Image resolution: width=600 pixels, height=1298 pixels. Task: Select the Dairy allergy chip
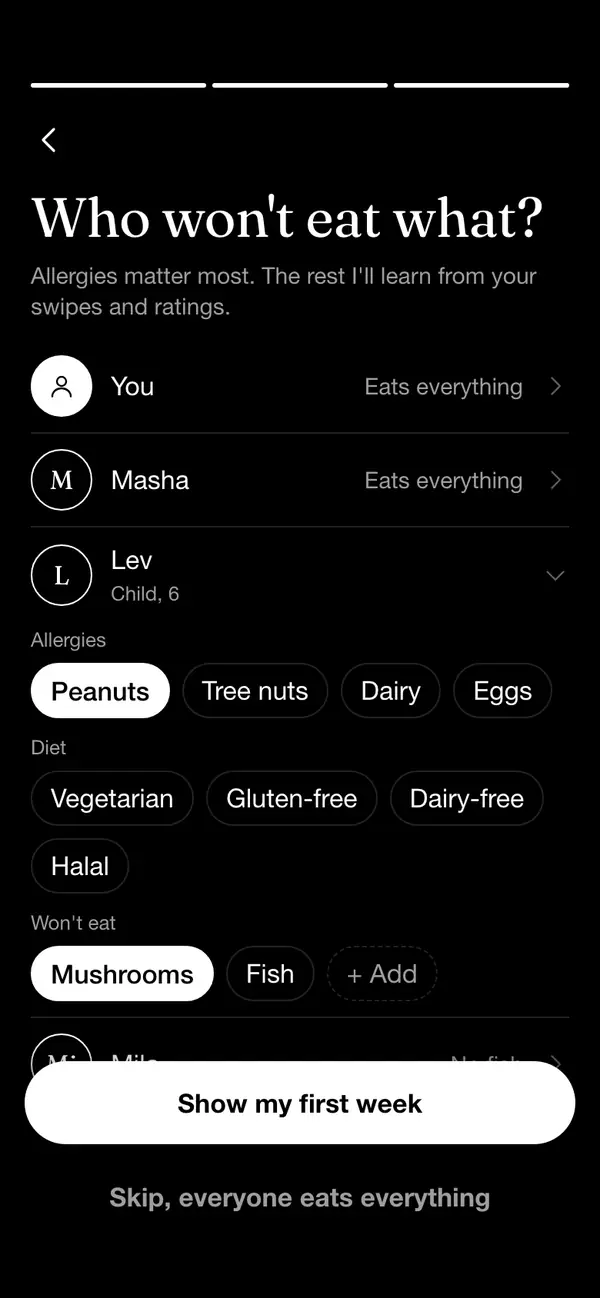click(390, 691)
